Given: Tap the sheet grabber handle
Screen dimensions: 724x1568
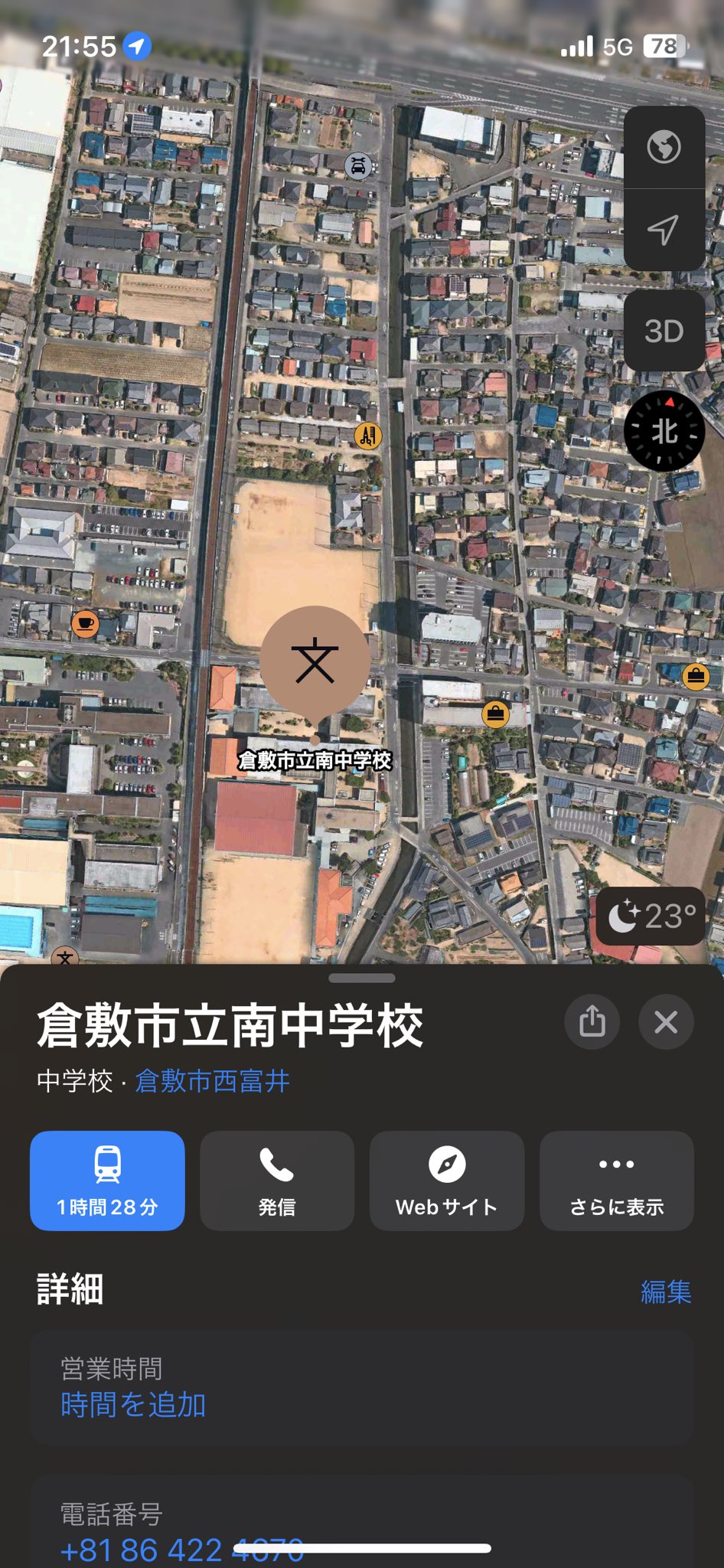Looking at the screenshot, I should pyautogui.click(x=362, y=978).
